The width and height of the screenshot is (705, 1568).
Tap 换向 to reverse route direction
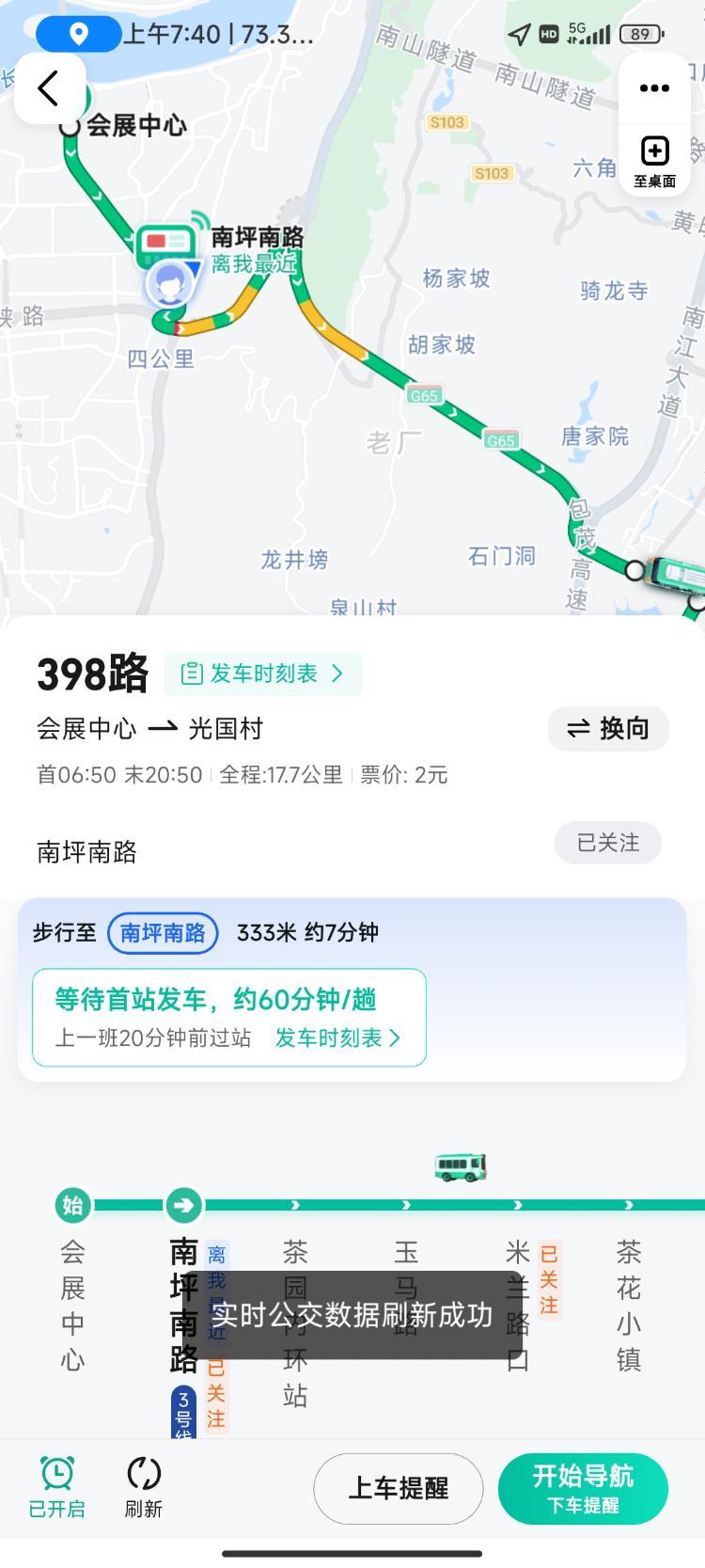click(607, 729)
